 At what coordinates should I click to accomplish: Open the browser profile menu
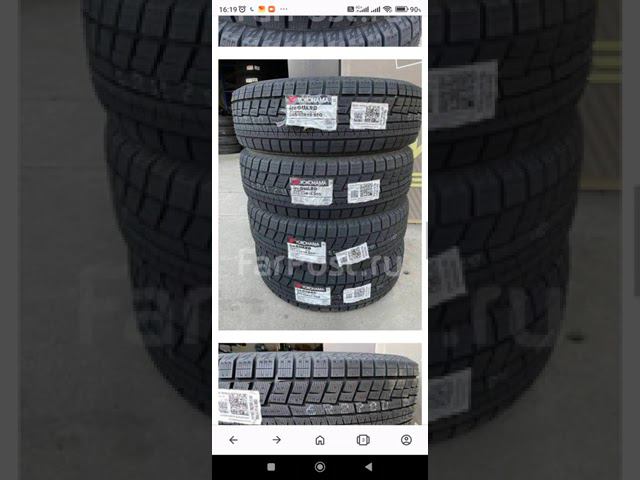(x=406, y=439)
